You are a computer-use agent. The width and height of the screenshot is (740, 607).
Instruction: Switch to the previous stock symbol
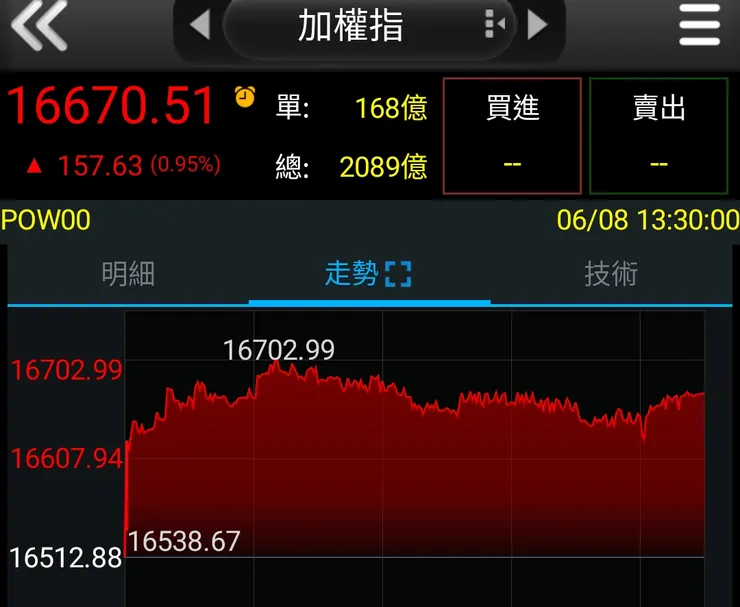[200, 25]
